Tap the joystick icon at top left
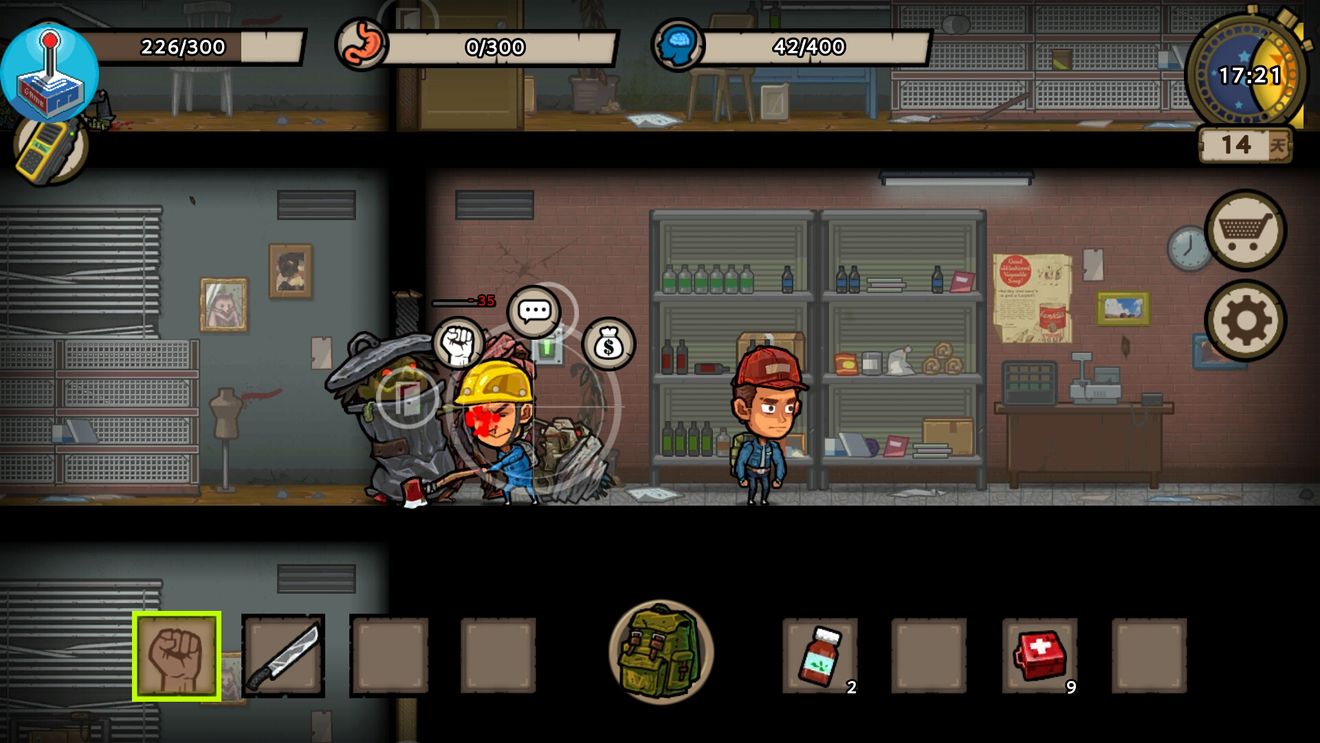The height and width of the screenshot is (743, 1320). pos(50,72)
